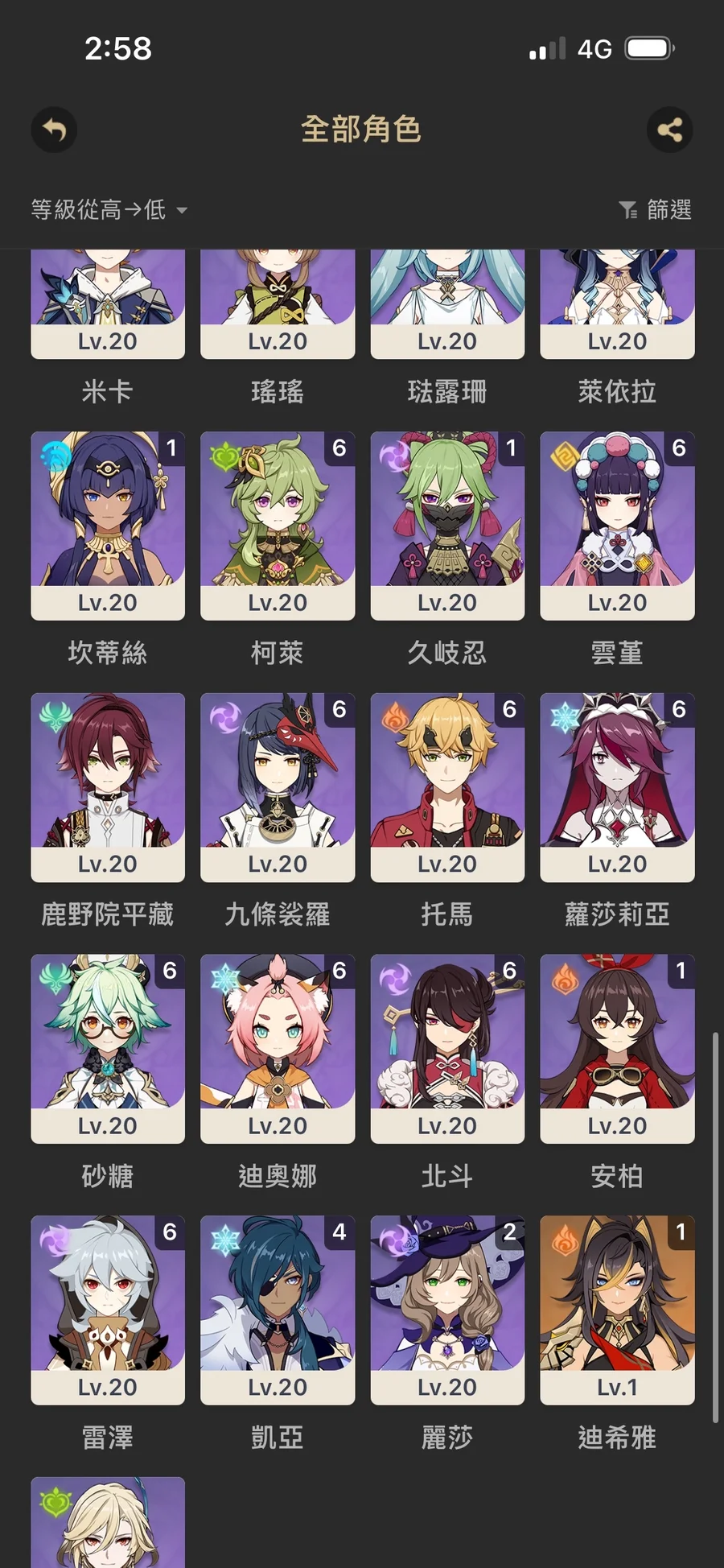View 麗莎 character details

click(x=447, y=1310)
